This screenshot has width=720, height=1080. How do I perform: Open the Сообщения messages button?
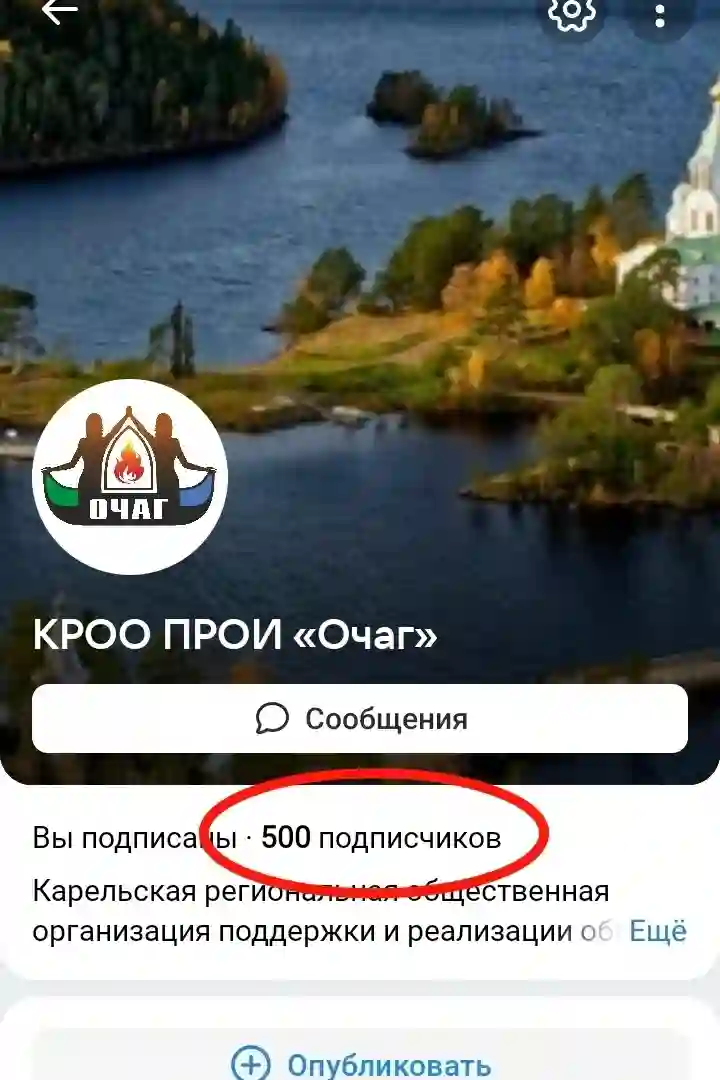[360, 718]
